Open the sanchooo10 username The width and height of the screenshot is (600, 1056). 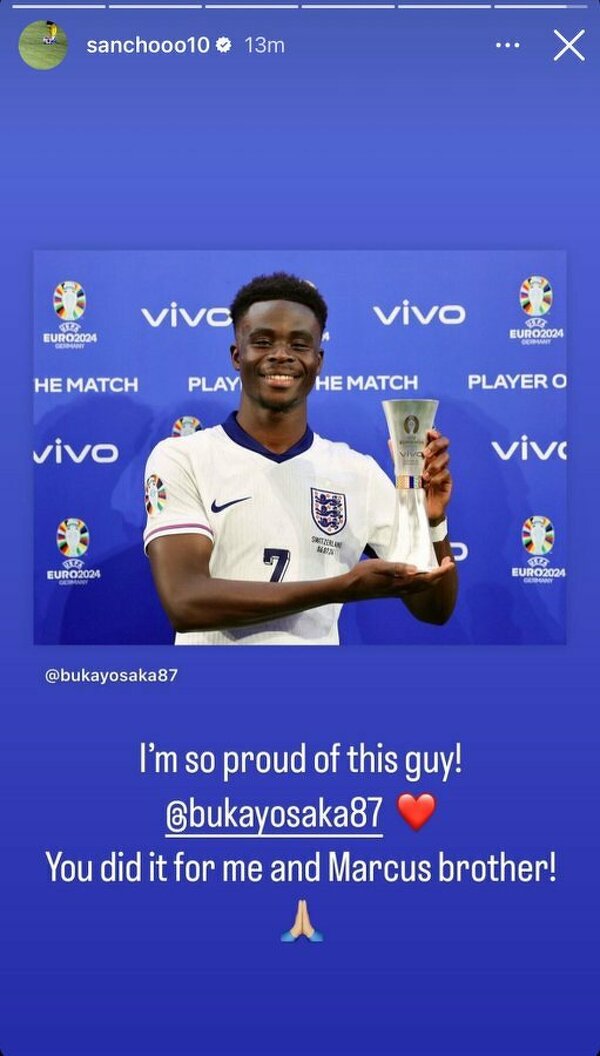[x=147, y=45]
